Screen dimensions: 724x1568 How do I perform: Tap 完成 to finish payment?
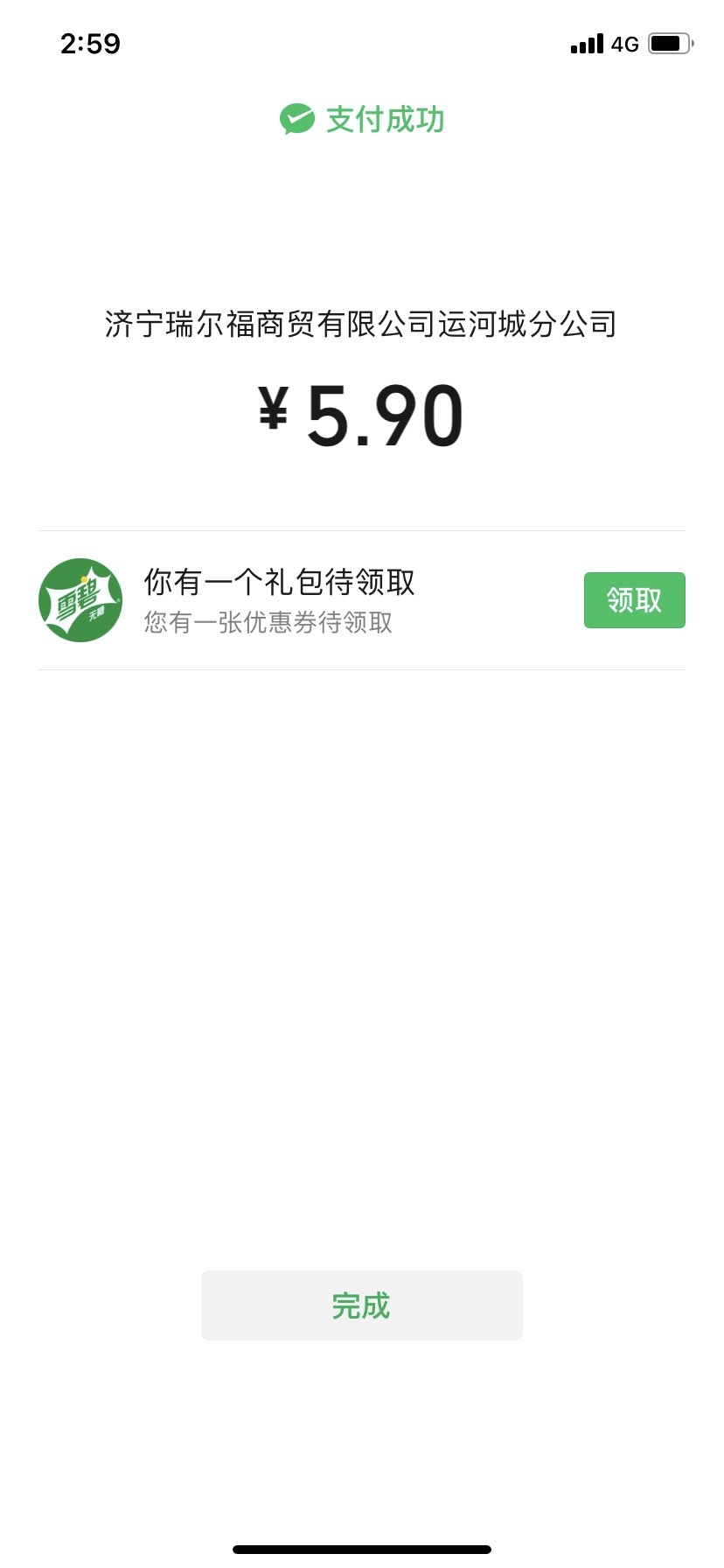pos(361,1305)
